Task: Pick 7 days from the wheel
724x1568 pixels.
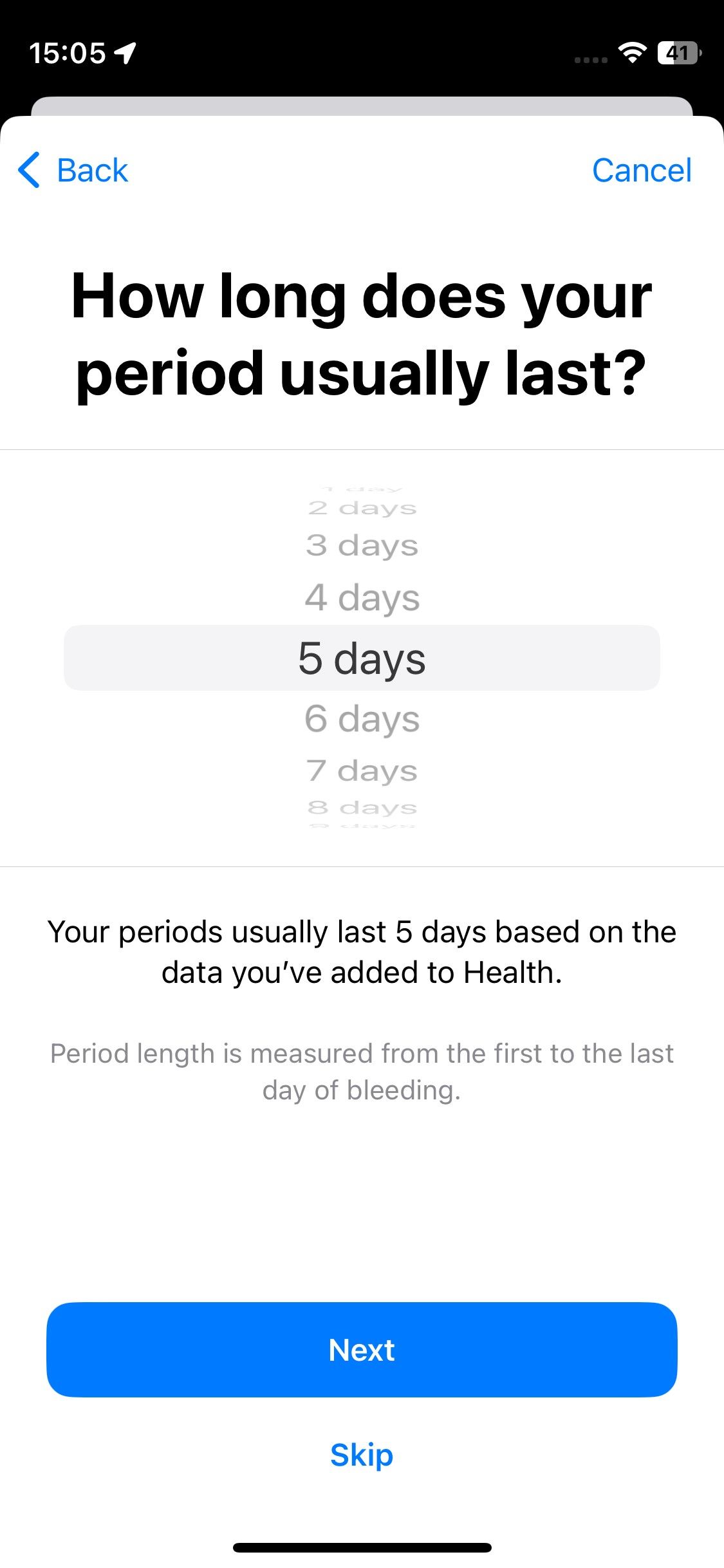Action: tap(362, 770)
